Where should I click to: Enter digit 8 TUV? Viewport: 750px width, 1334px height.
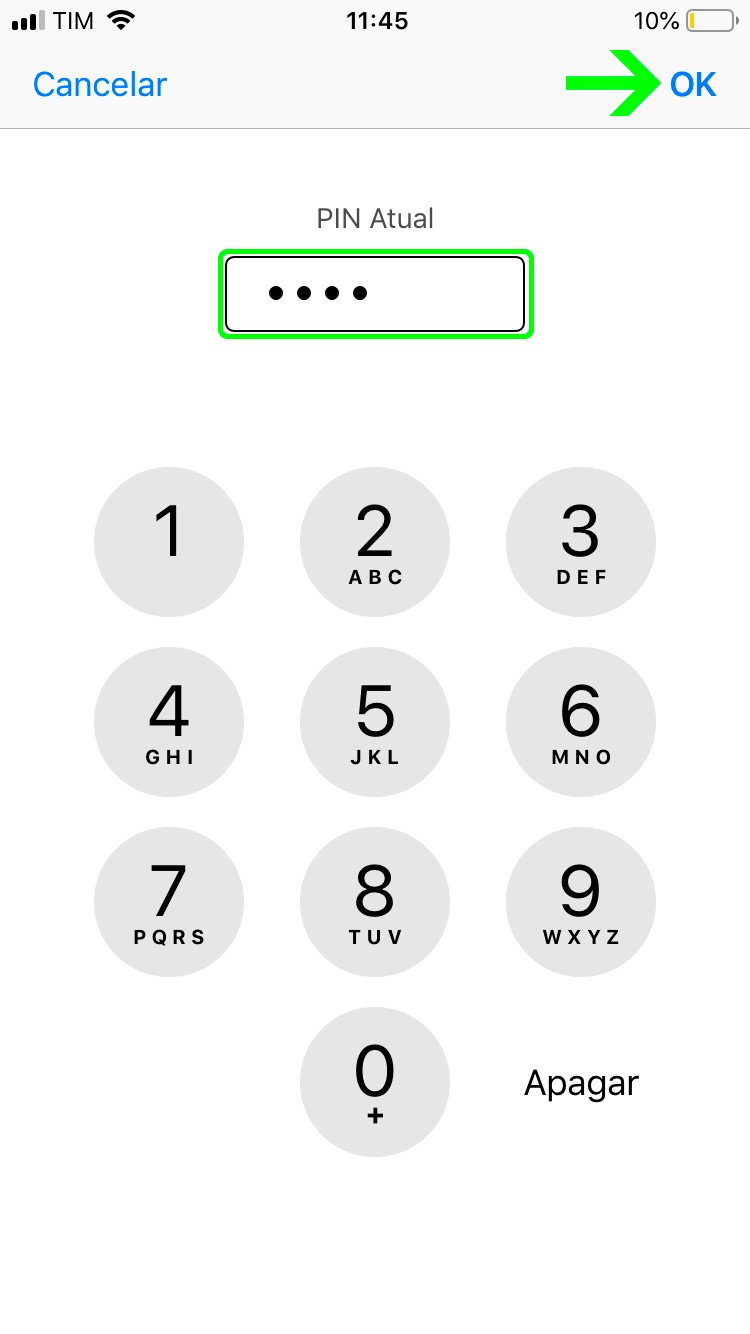(x=375, y=902)
